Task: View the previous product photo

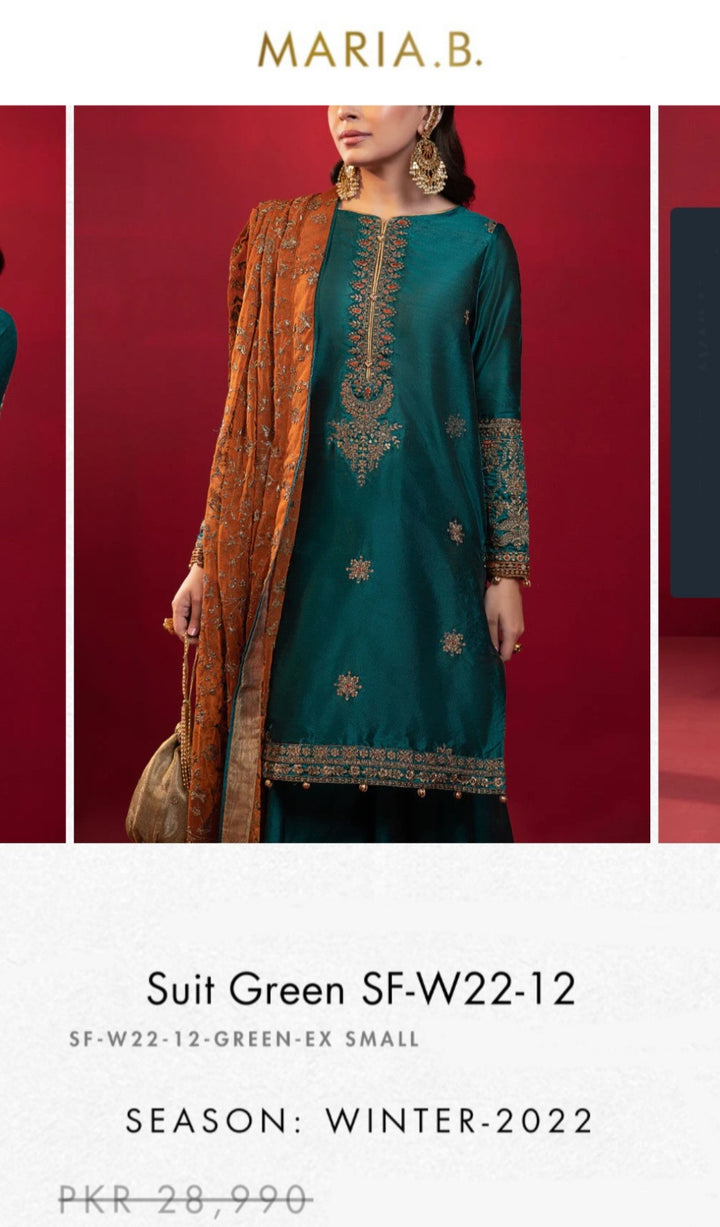Action: pyautogui.click(x=31, y=473)
